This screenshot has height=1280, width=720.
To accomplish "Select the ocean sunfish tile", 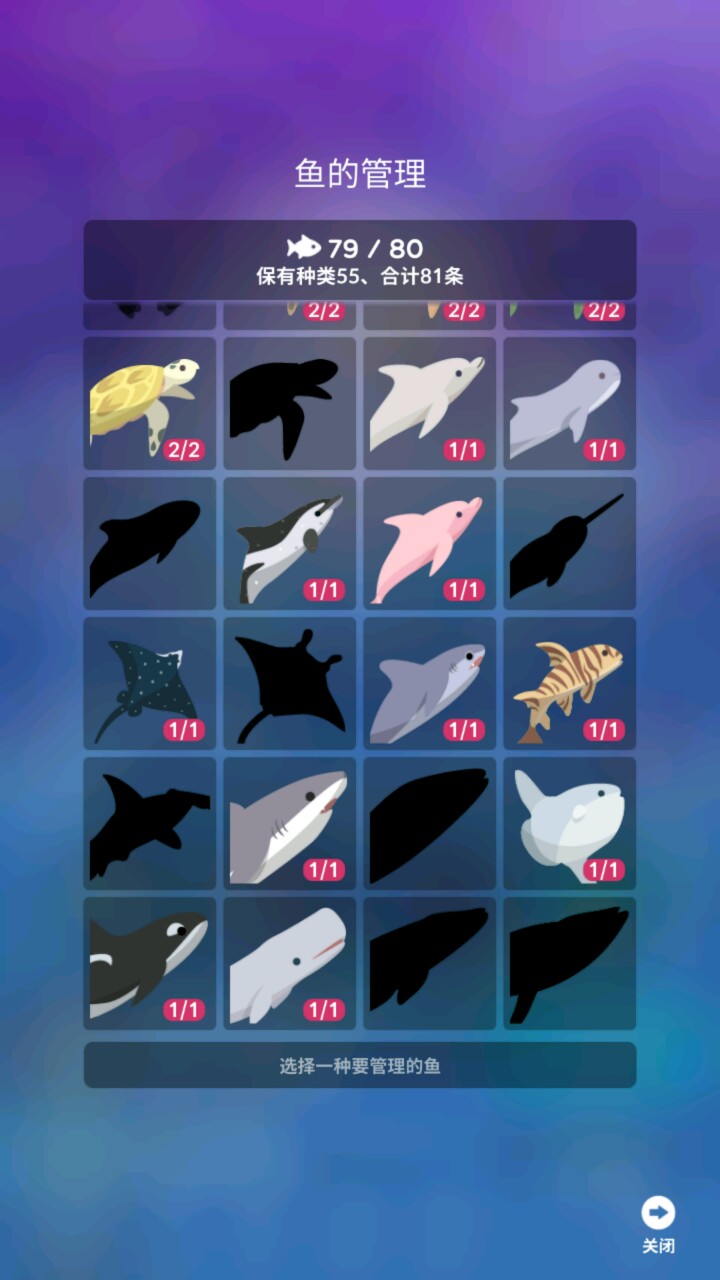I will [x=570, y=823].
